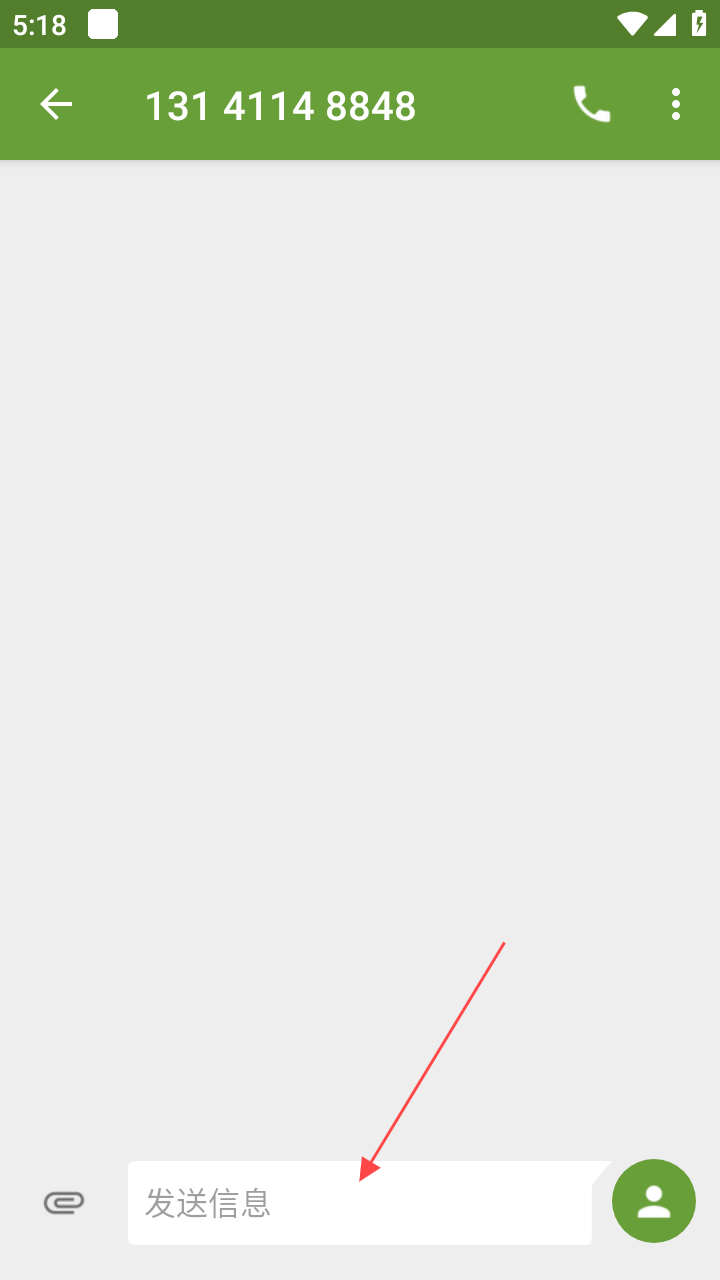Screen dimensions: 720x1280
Task: Tap the green person send button
Action: (654, 1201)
